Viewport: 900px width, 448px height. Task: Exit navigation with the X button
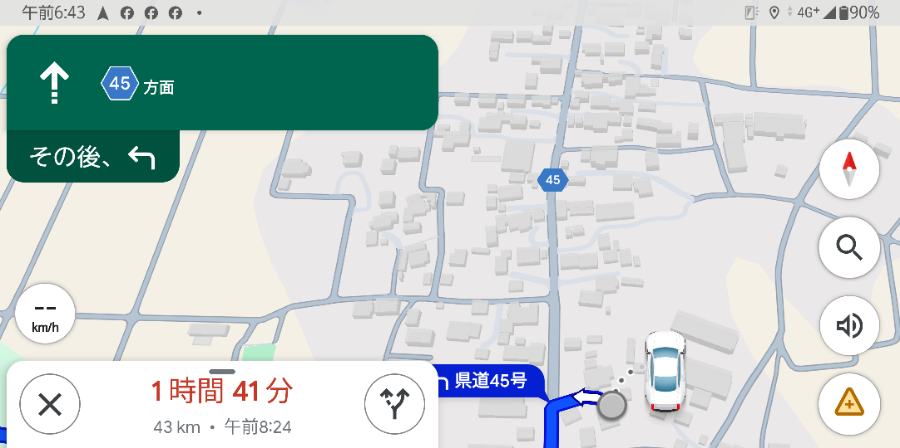[x=50, y=405]
